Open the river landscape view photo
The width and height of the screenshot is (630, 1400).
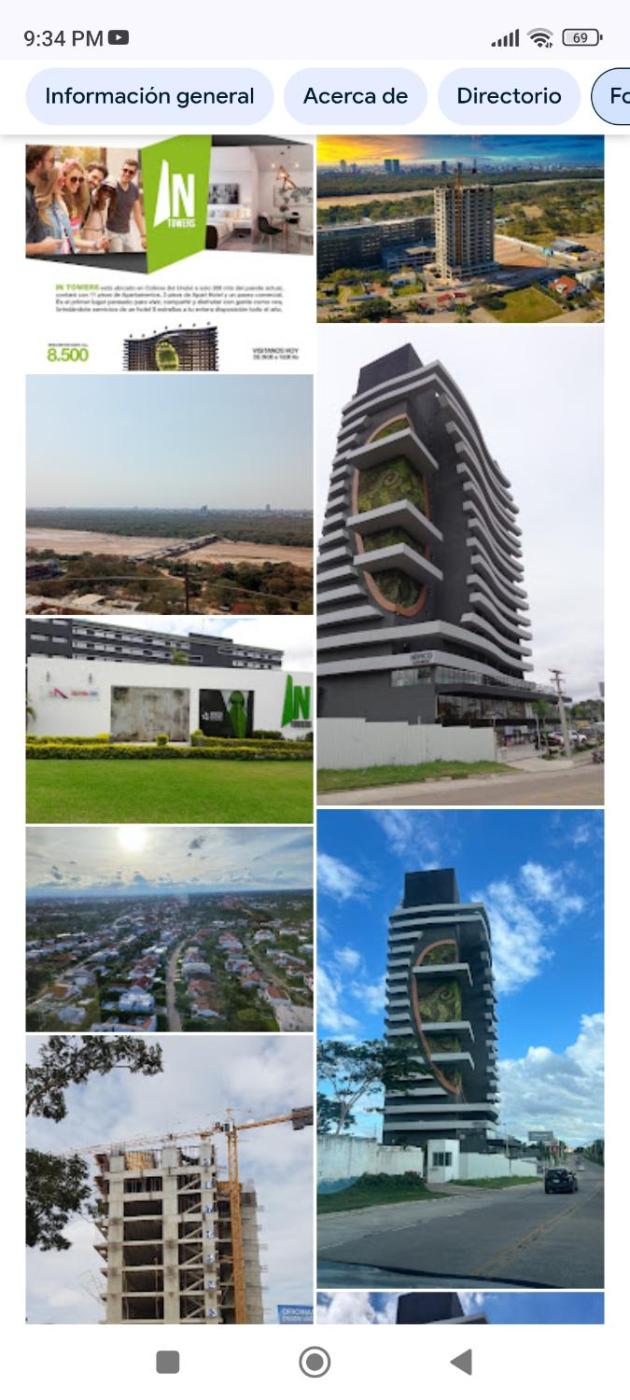click(169, 494)
